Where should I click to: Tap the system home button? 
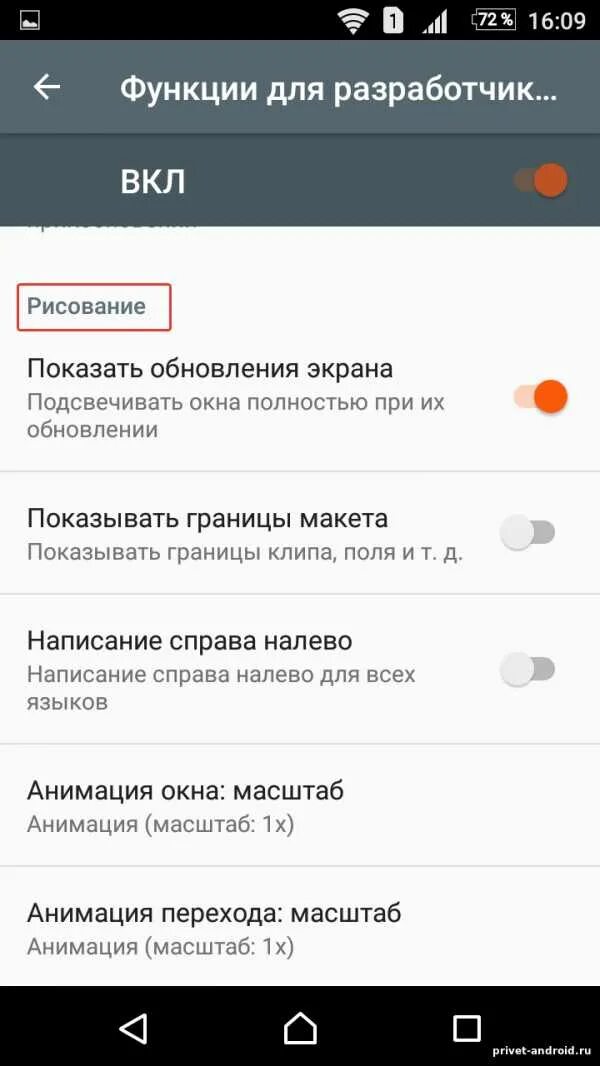(300, 1027)
